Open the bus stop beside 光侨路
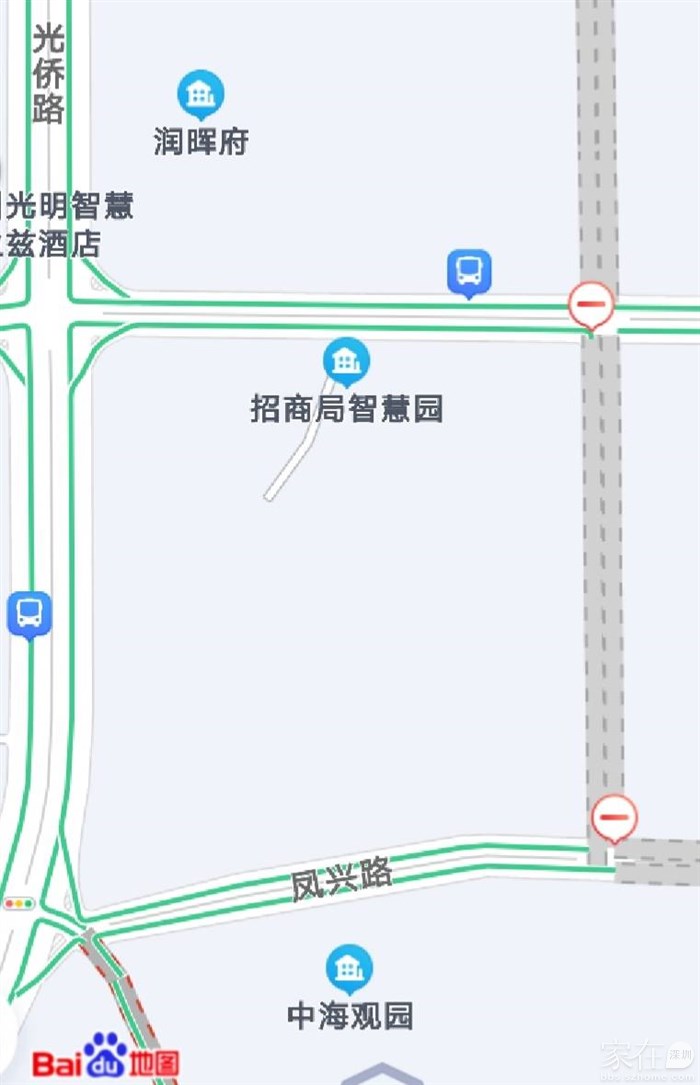Viewport: 700px width, 1085px height. (29, 613)
